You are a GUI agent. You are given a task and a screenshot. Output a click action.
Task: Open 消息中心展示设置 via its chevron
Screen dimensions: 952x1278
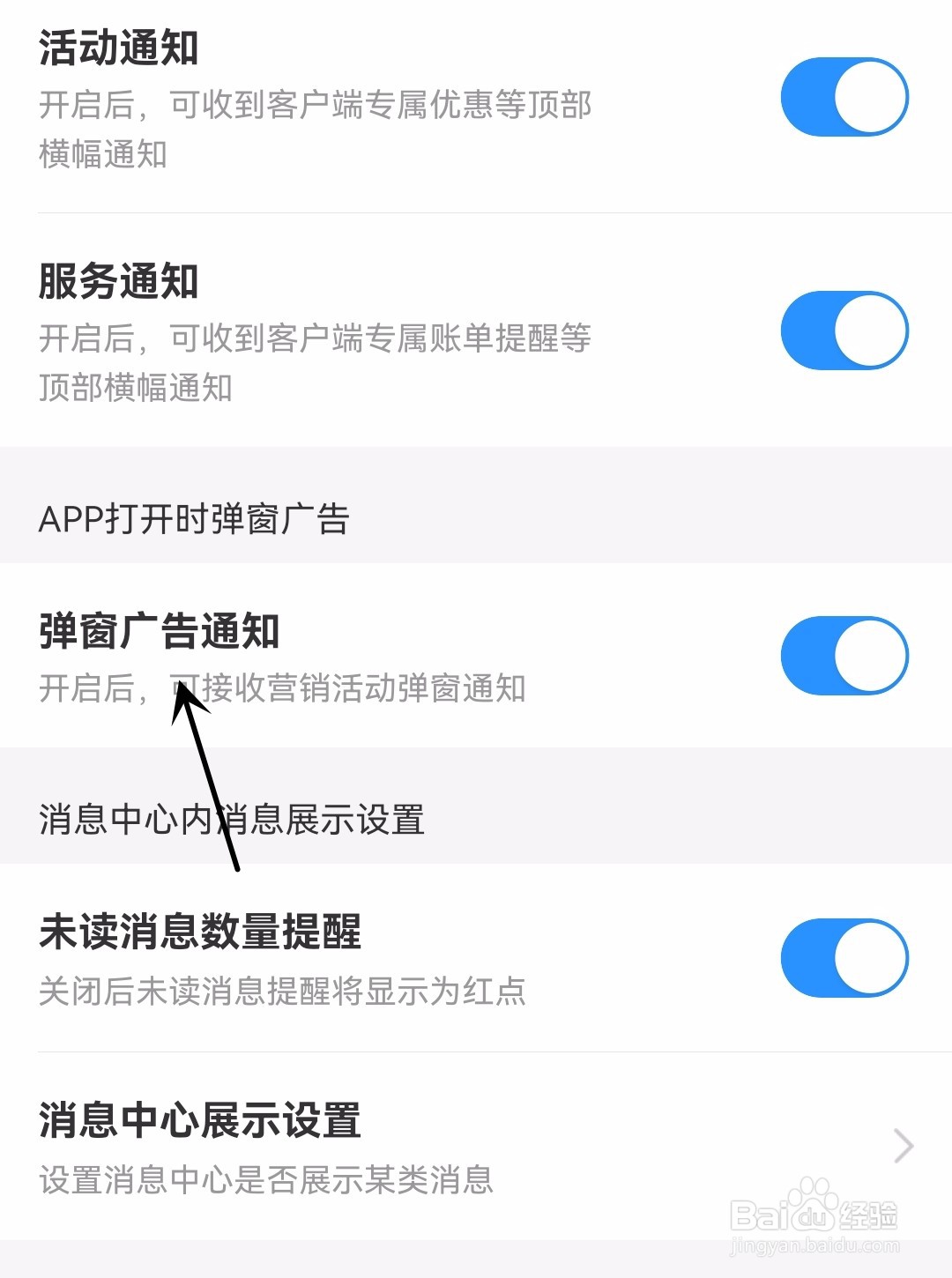901,1146
